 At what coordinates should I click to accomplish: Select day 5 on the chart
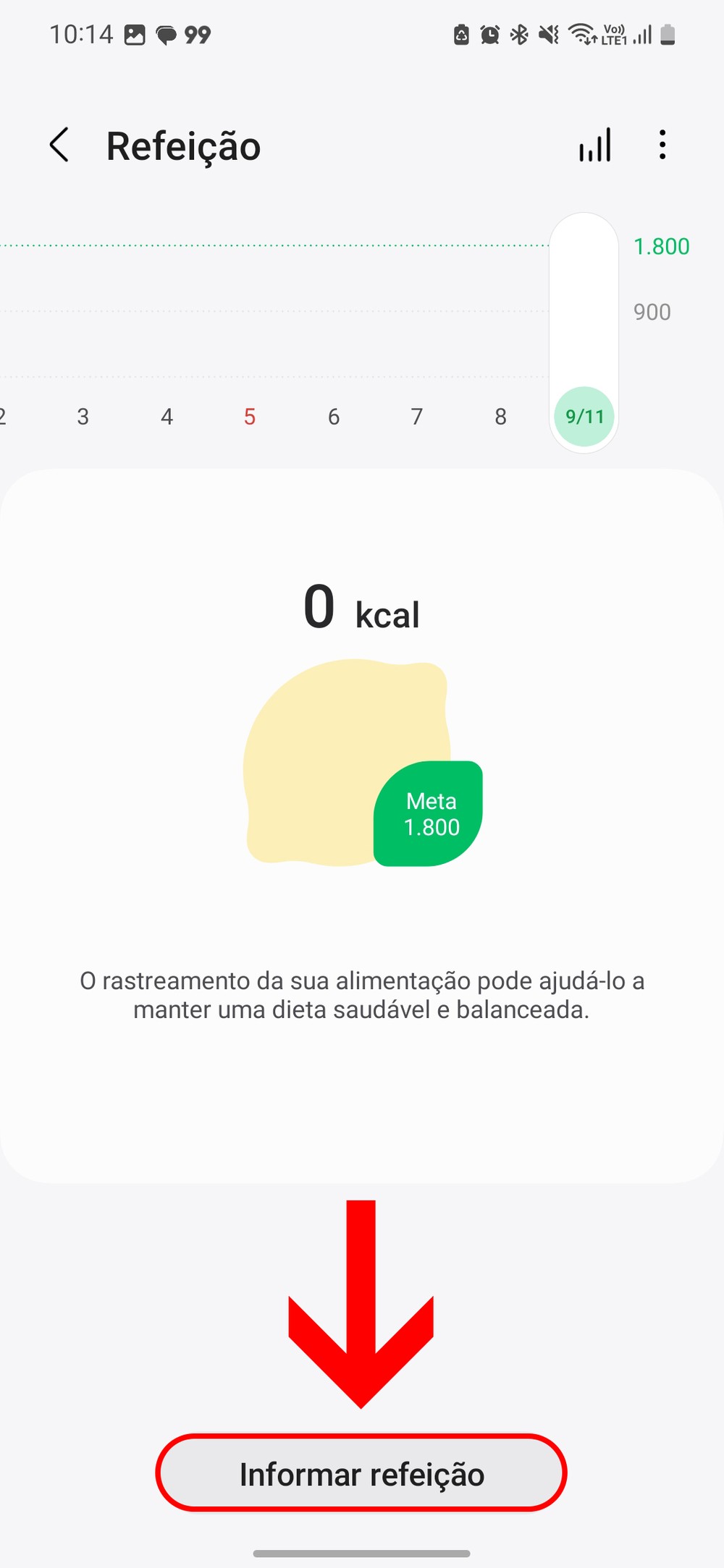250,417
